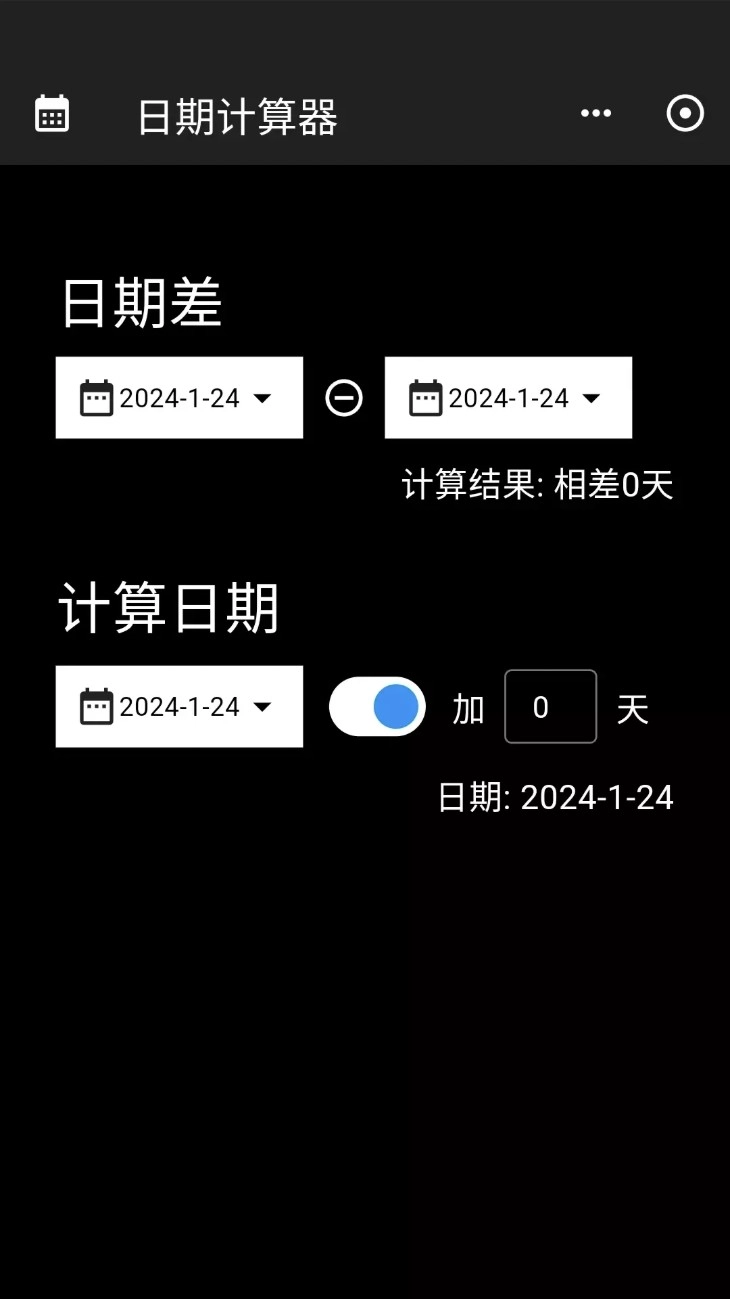Toggle the add/subtract switch to subtract
This screenshot has width=730, height=1299.
[377, 706]
